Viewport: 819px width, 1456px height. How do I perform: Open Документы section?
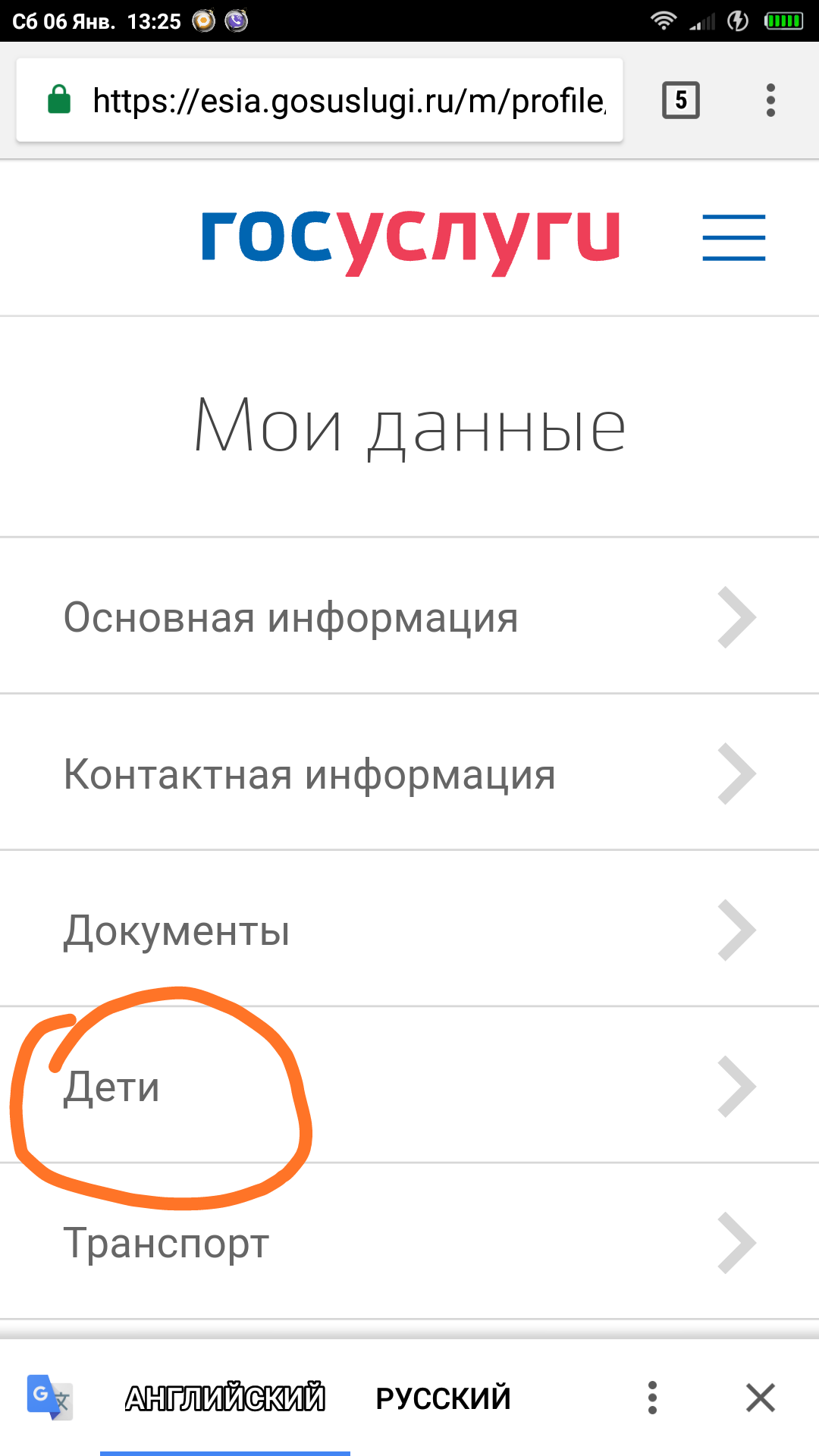pos(409,930)
